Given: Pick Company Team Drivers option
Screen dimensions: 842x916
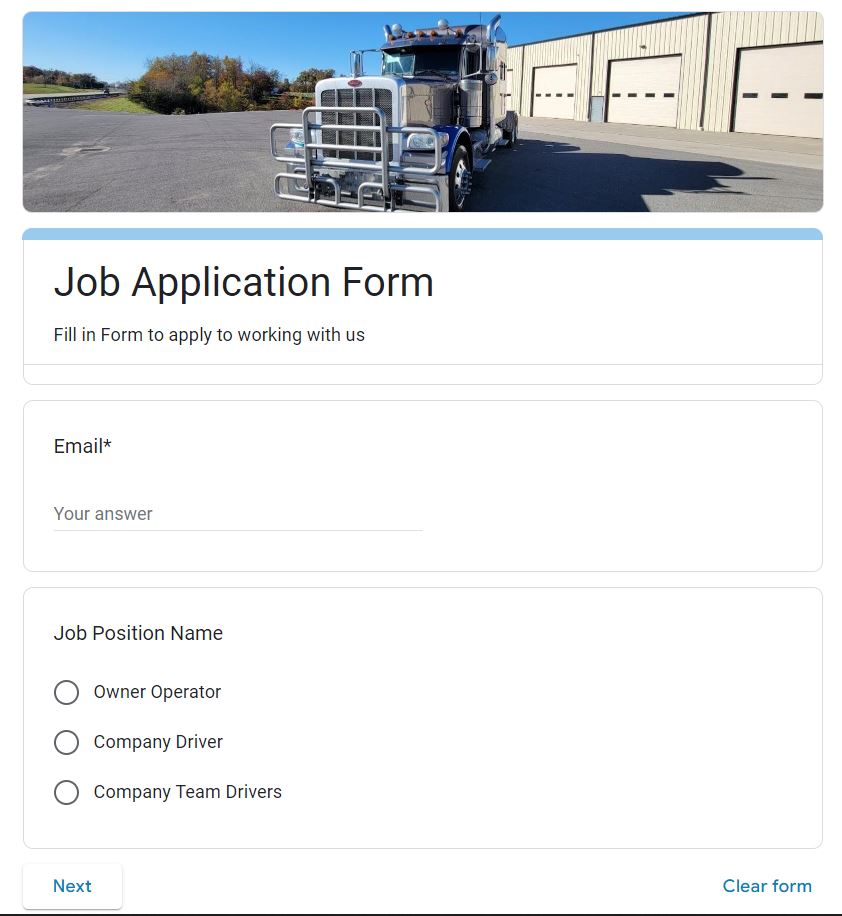Looking at the screenshot, I should [67, 792].
